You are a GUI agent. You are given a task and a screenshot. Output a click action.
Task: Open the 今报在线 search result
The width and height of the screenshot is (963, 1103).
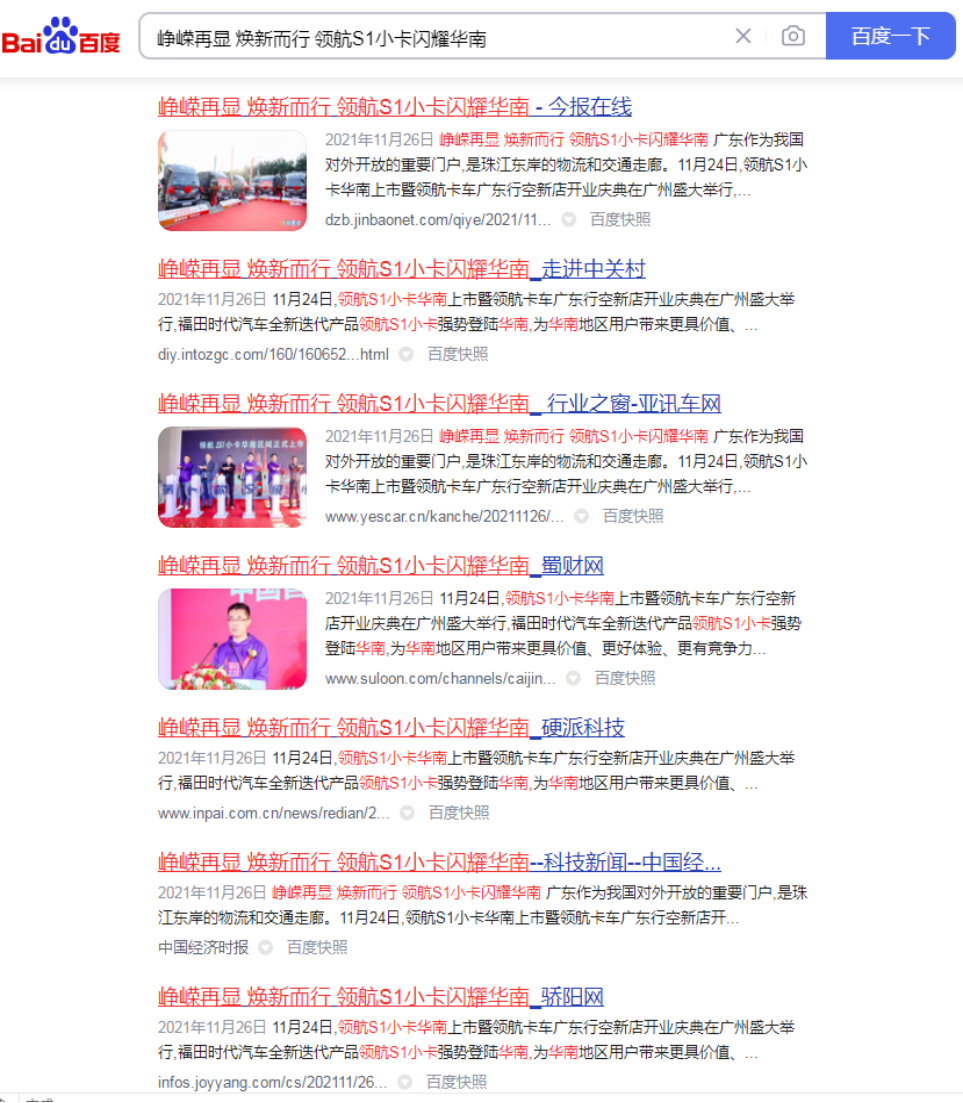(x=394, y=107)
